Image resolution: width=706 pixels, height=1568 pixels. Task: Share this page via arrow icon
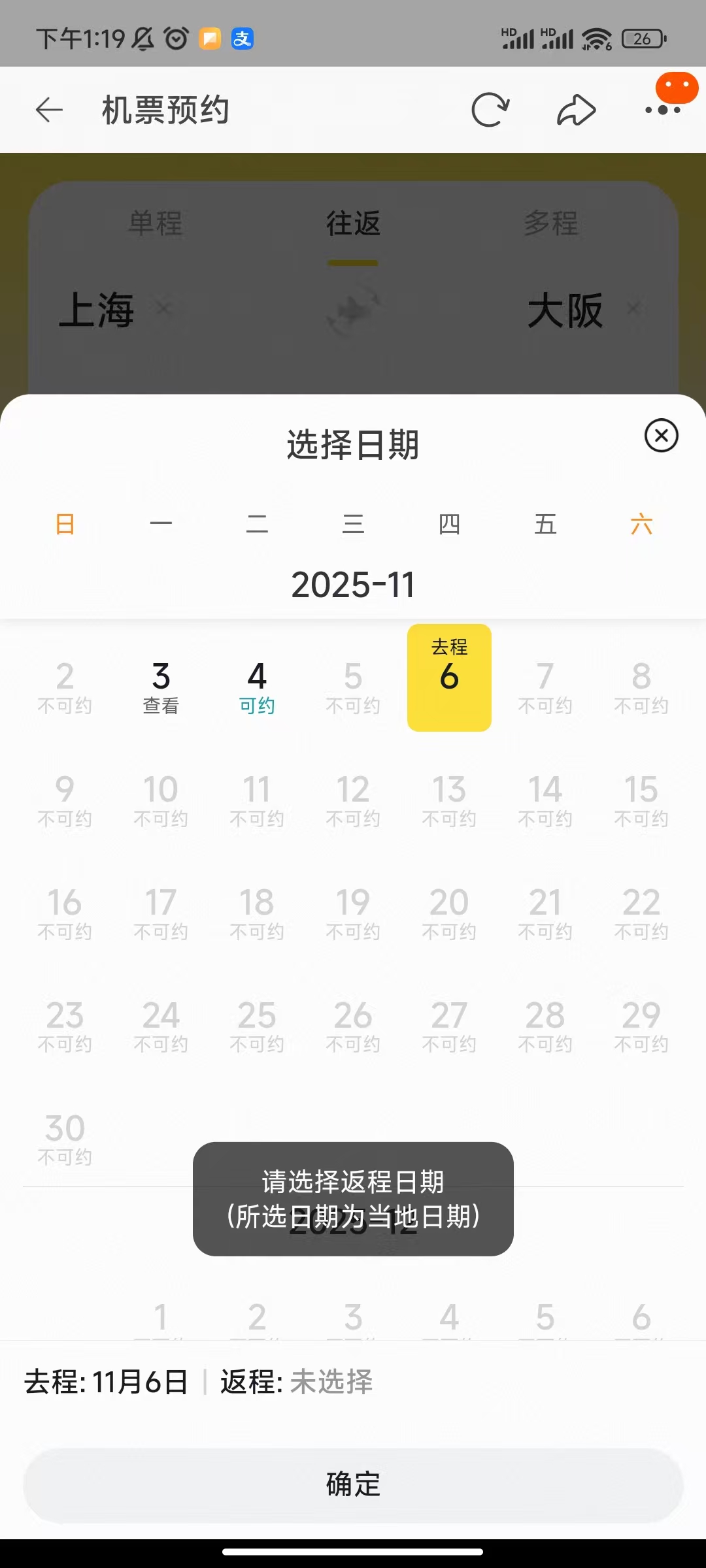coord(576,110)
